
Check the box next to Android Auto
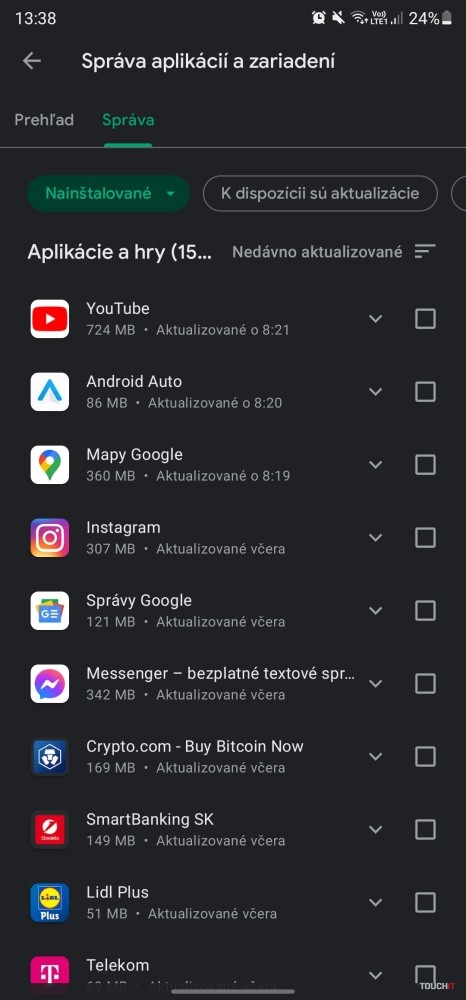coord(425,392)
